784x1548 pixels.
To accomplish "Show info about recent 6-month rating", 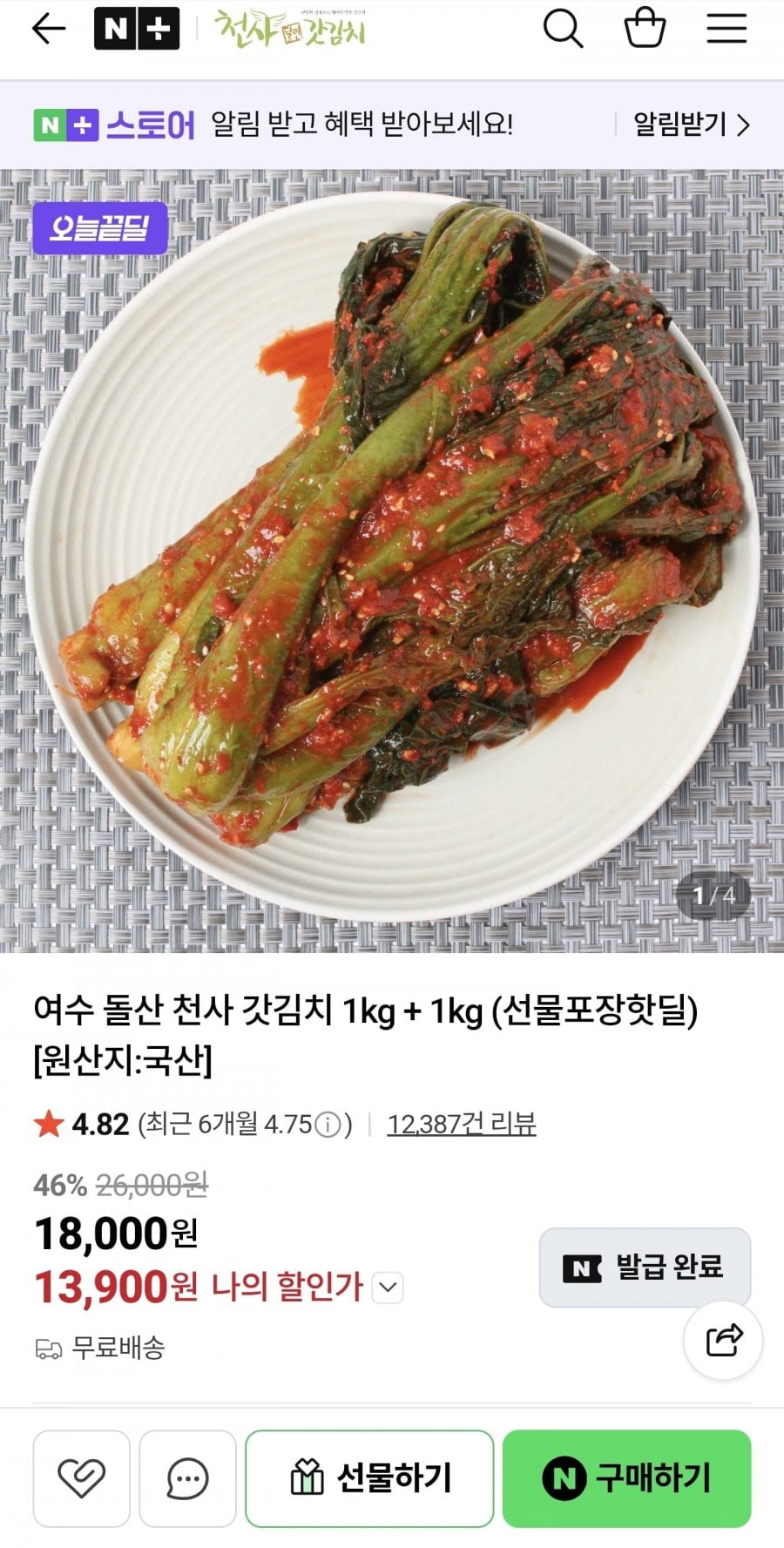I will tap(328, 1125).
